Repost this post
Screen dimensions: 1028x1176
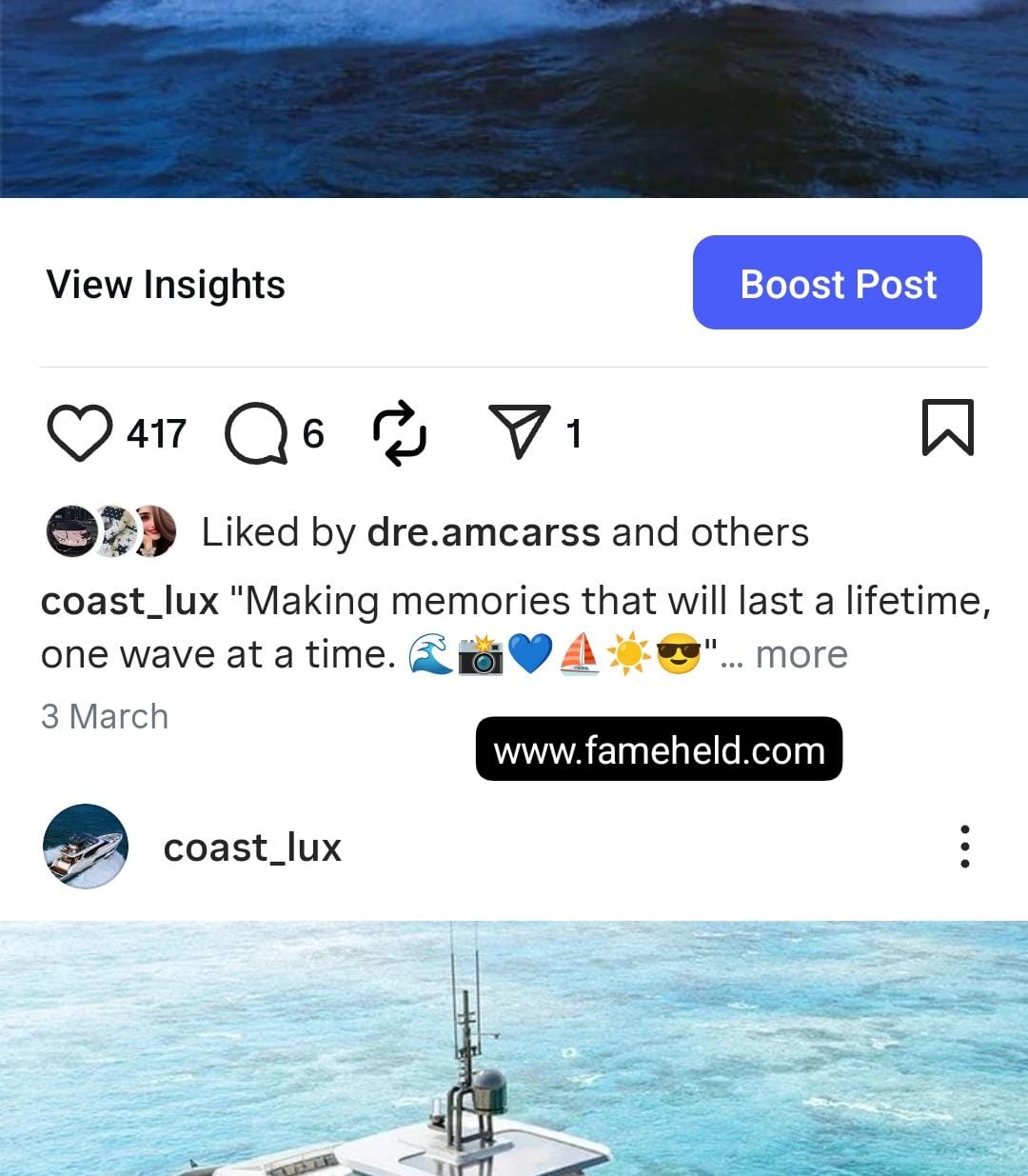tap(399, 433)
